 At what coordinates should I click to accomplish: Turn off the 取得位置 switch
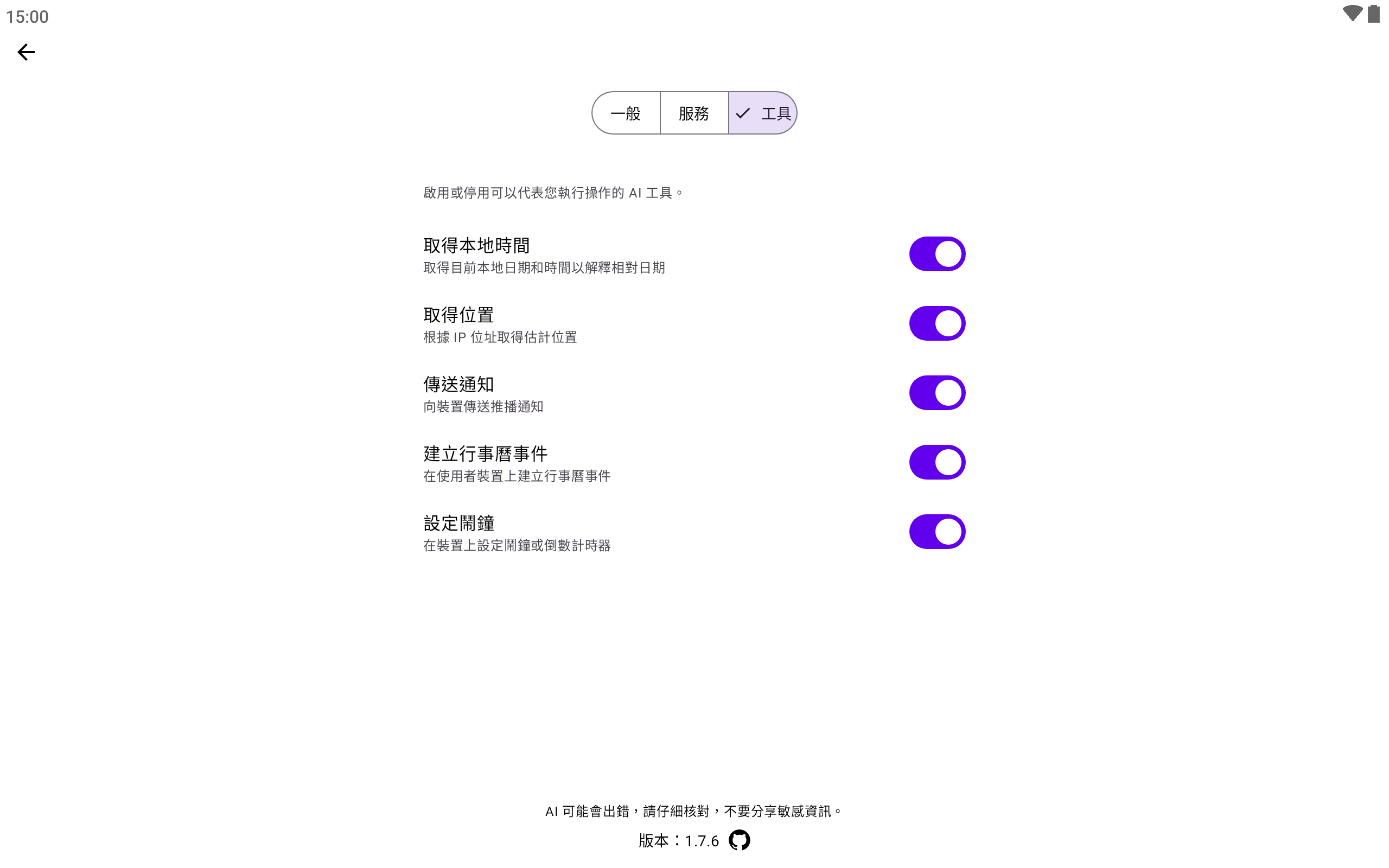(x=936, y=323)
